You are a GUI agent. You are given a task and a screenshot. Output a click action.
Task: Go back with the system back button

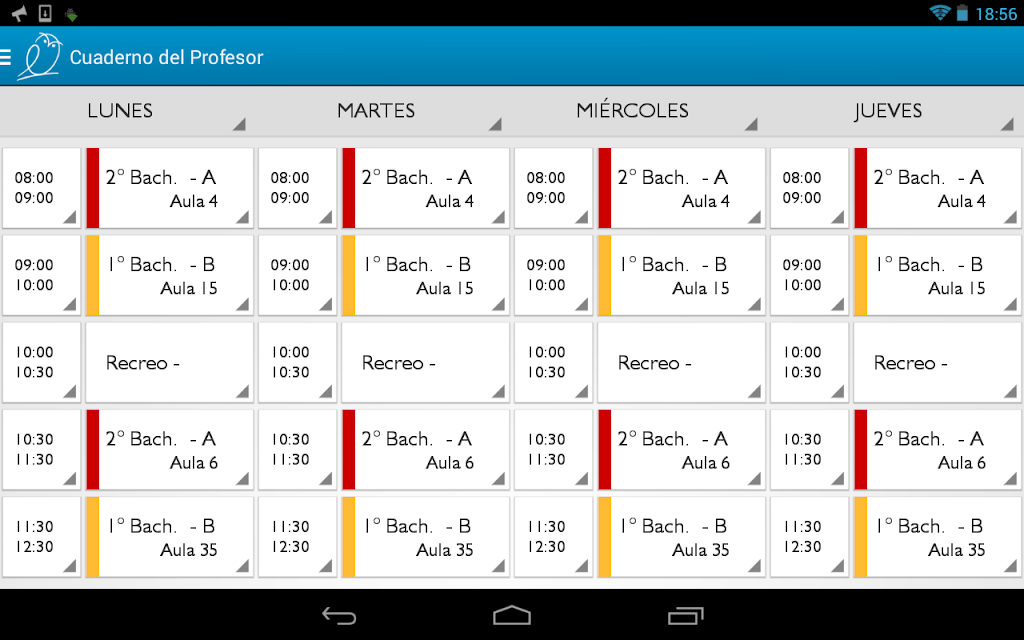pyautogui.click(x=339, y=615)
